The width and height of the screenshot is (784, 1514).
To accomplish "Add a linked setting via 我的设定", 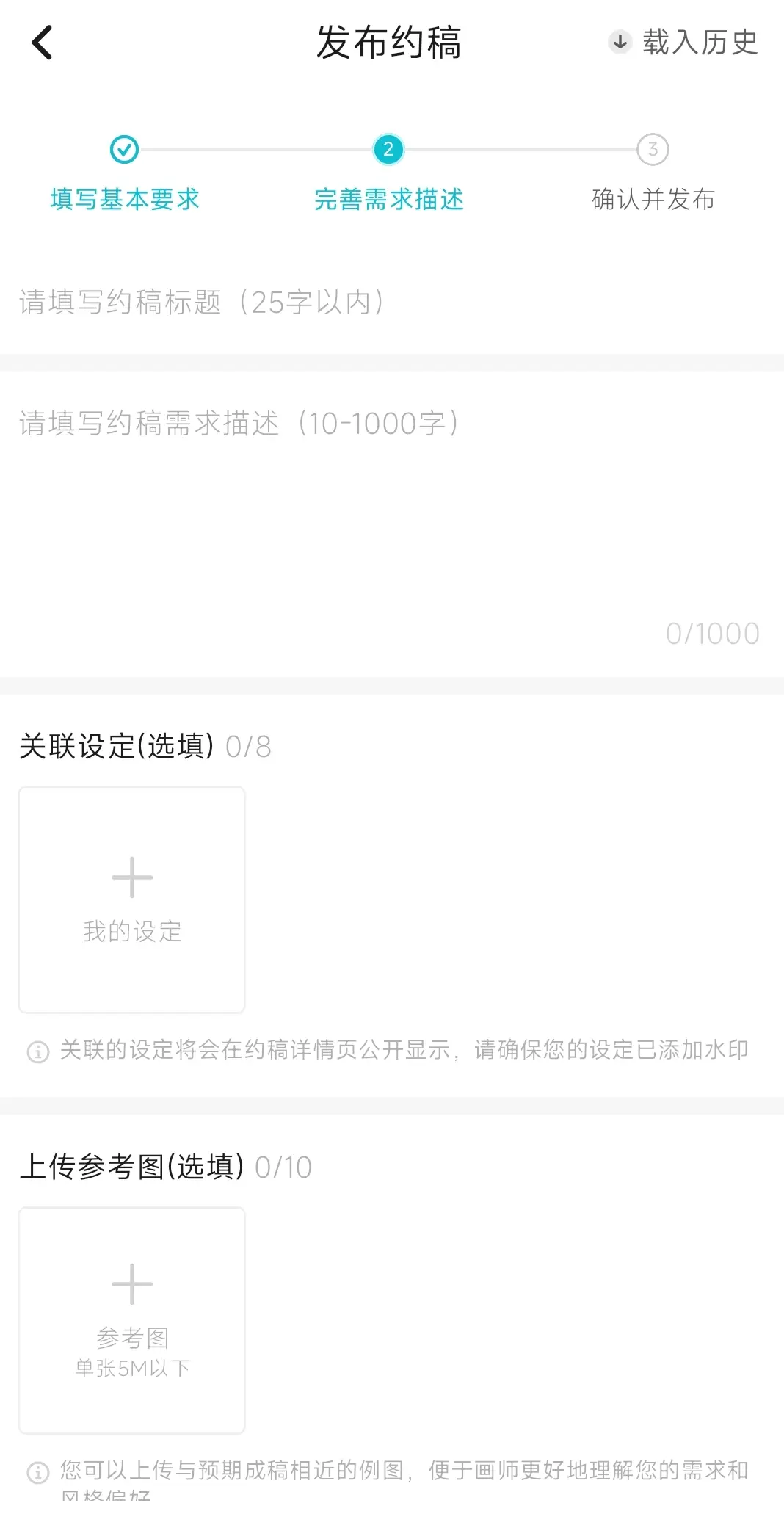I will click(x=132, y=899).
